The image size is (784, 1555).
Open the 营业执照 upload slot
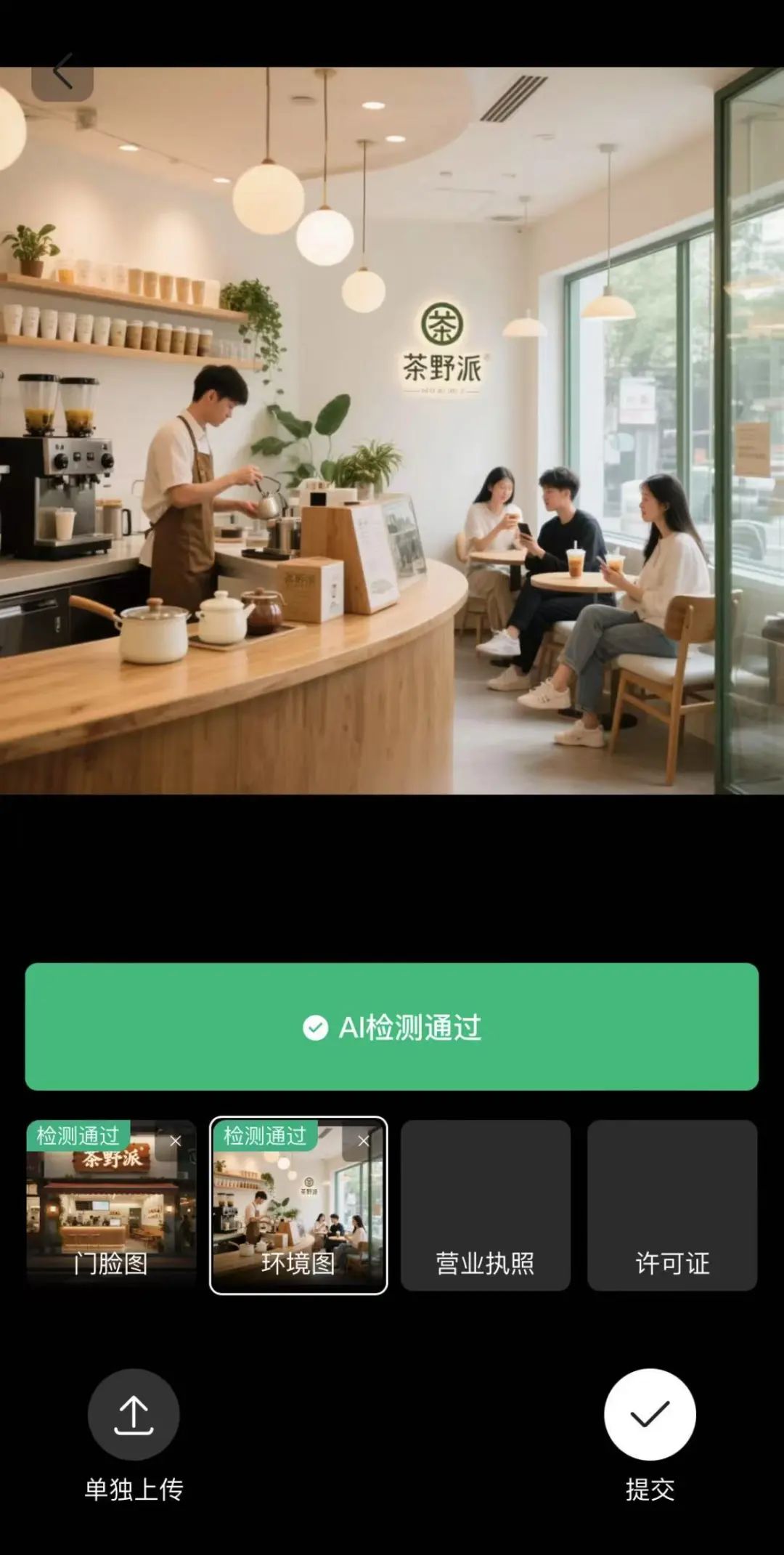(x=486, y=1206)
